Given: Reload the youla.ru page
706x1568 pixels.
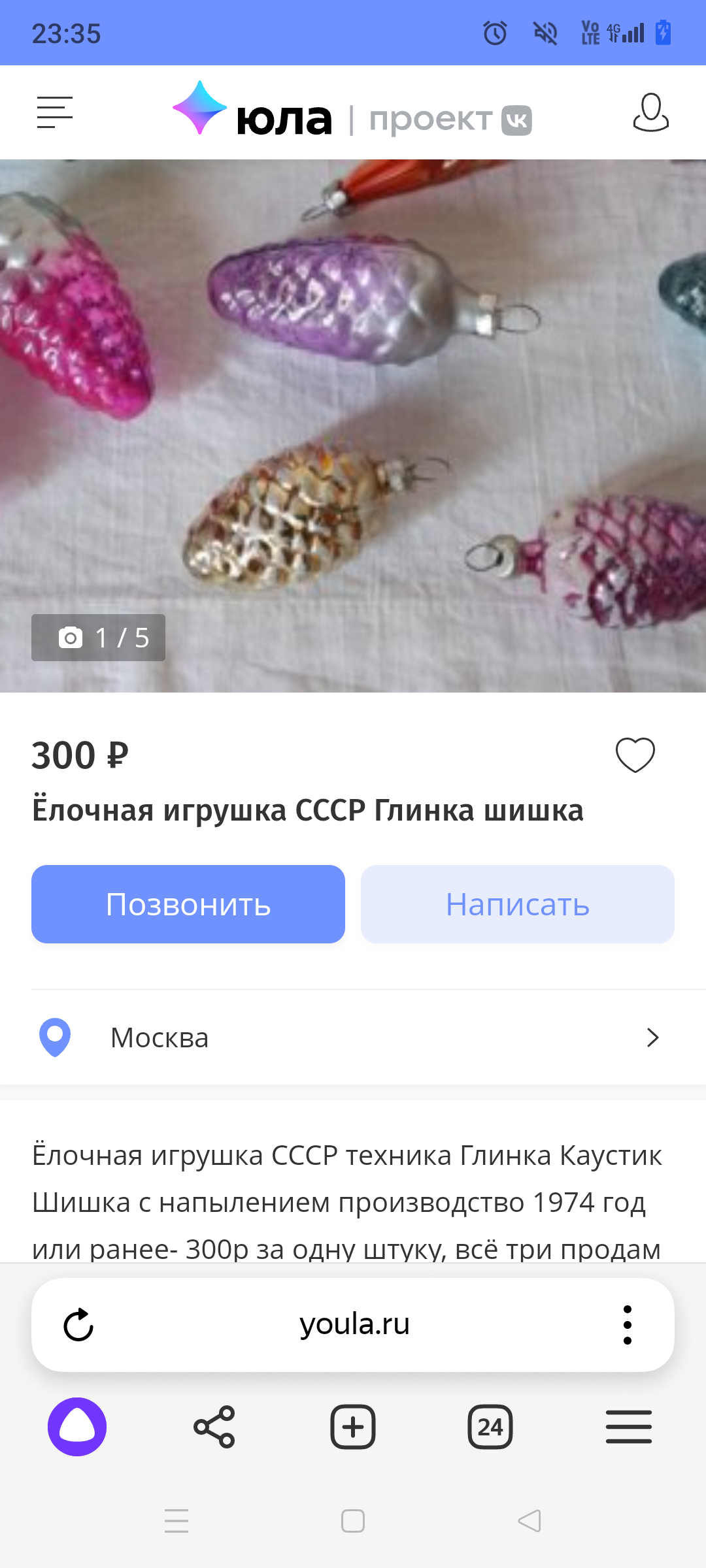Looking at the screenshot, I should (x=78, y=1325).
